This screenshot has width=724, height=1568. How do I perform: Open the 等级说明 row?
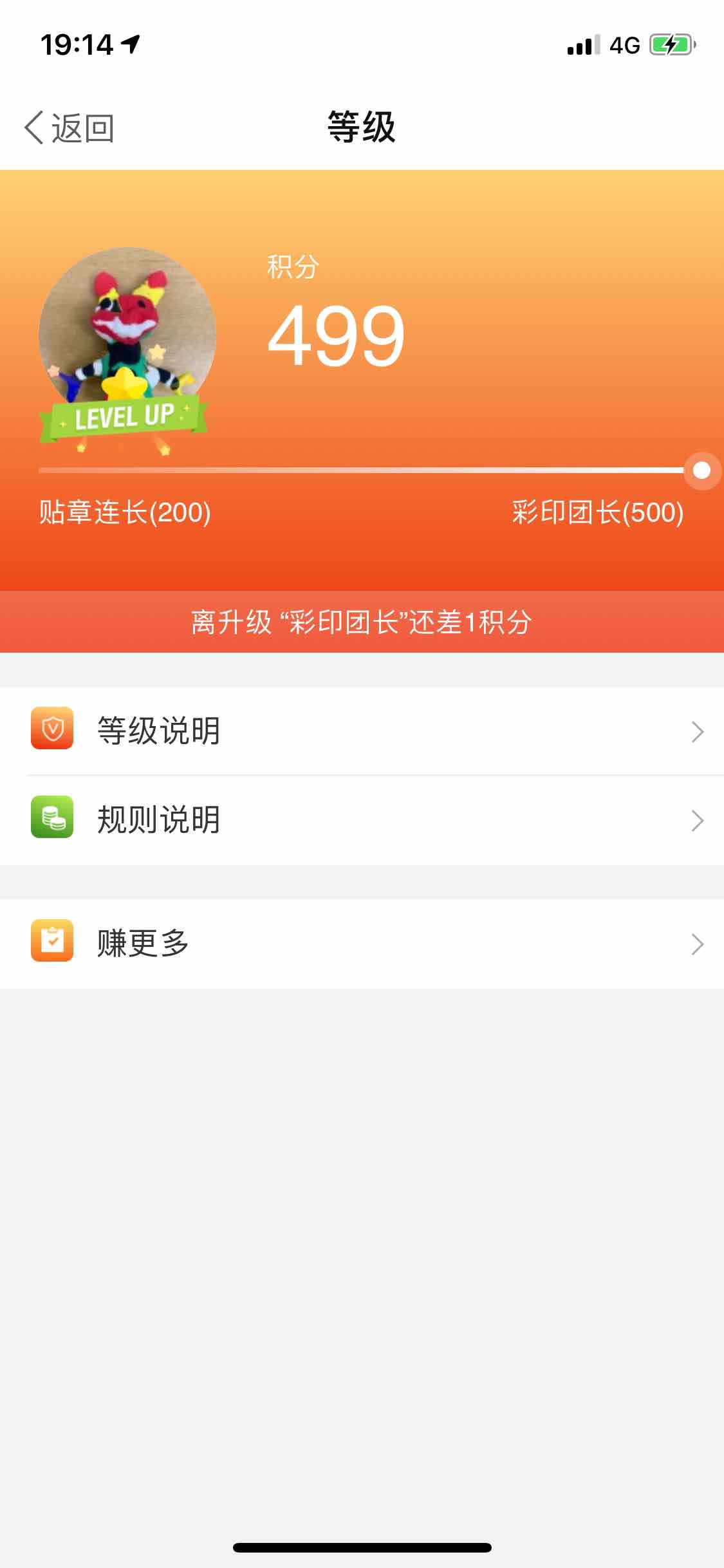pos(362,731)
